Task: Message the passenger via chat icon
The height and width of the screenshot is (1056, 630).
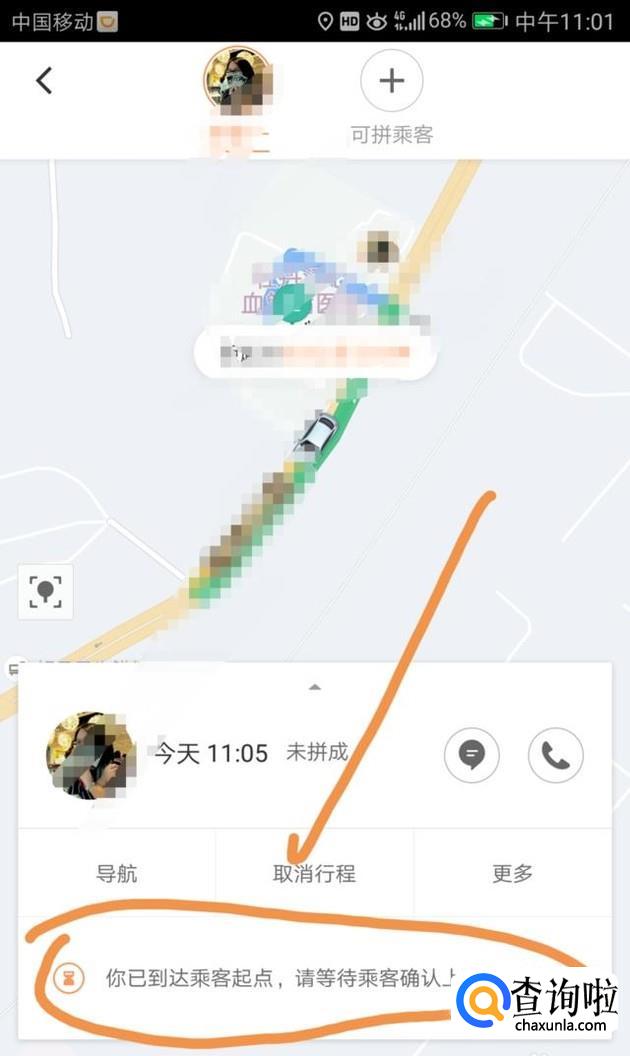Action: [472, 755]
